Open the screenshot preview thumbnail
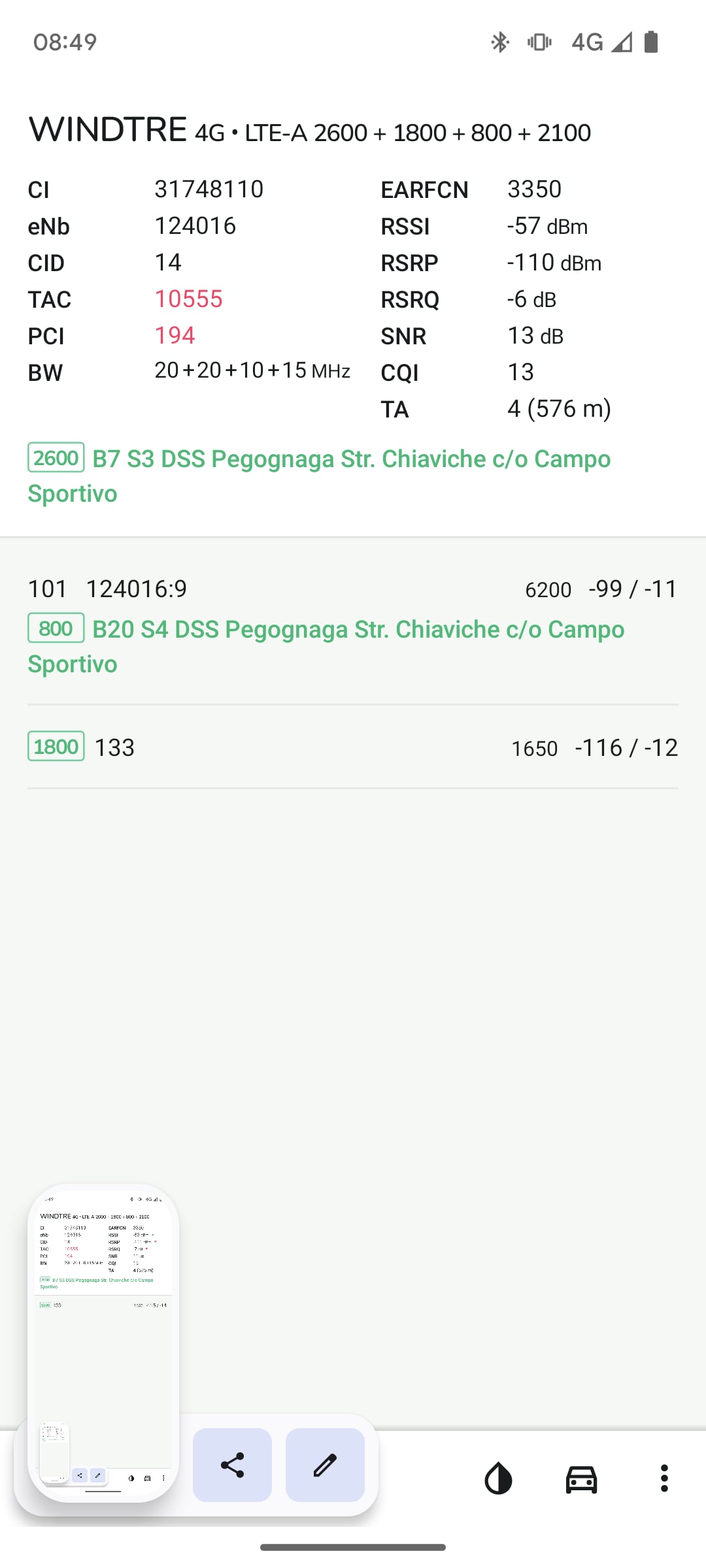Viewport: 706px width, 1568px height. click(103, 1343)
